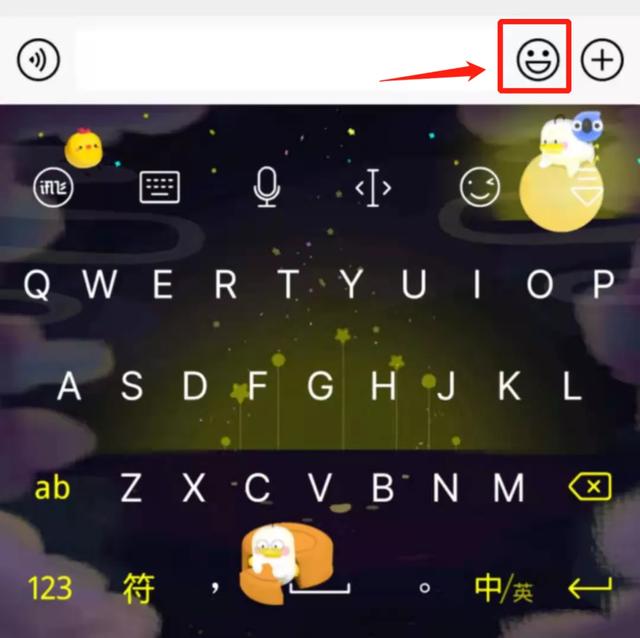The width and height of the screenshot is (640, 638).
Task: Type the letter Q key
Action: 36,286
